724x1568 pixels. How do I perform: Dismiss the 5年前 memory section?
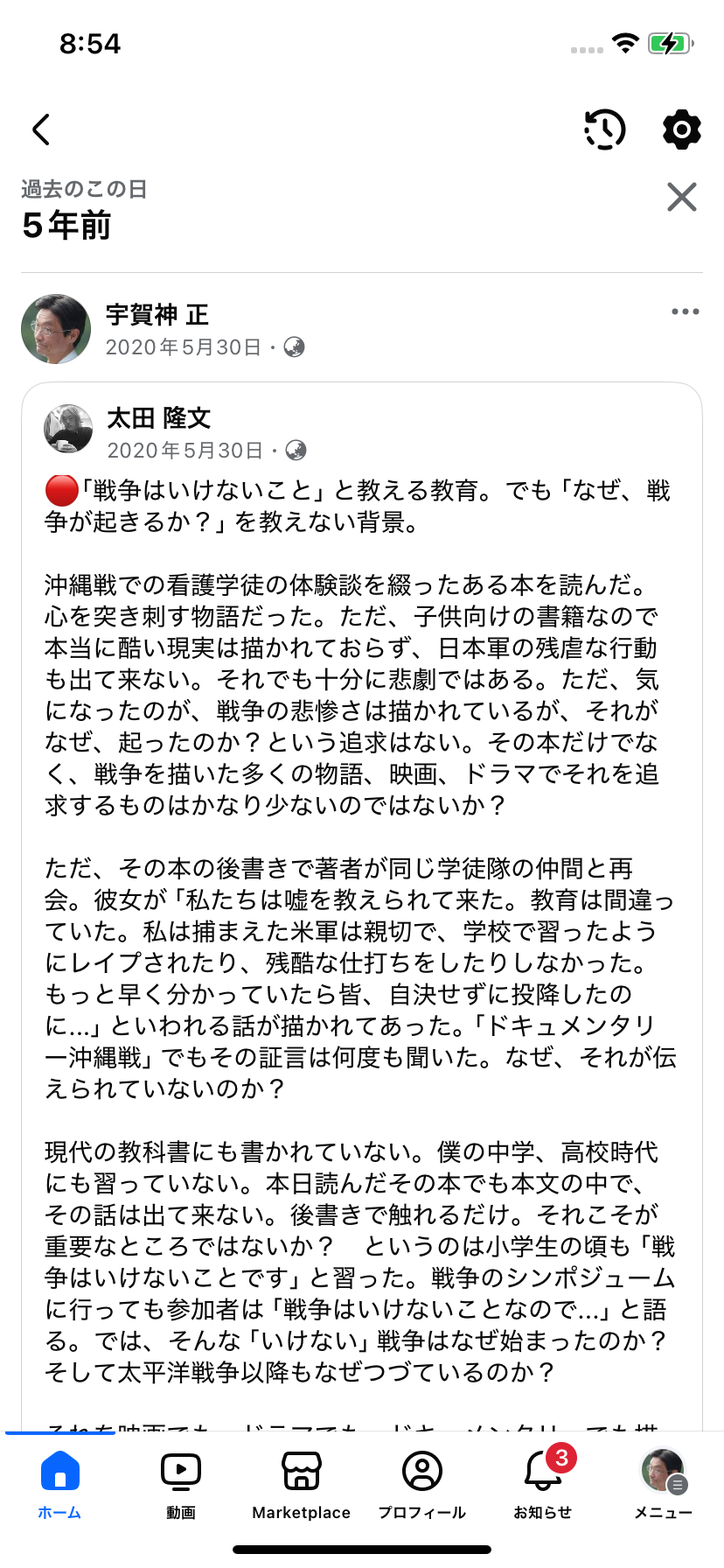click(x=682, y=197)
